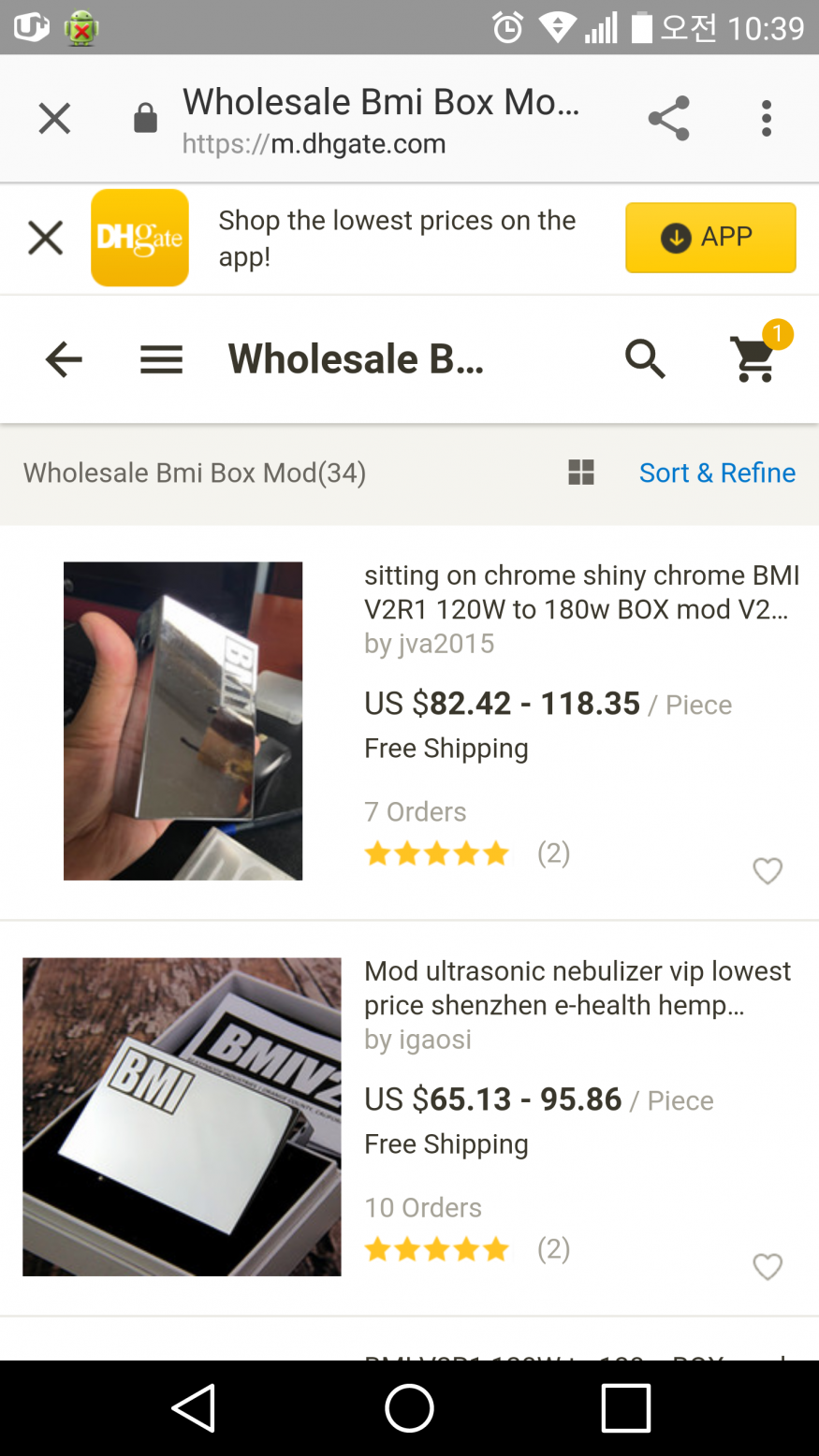Open the site search icon

[x=645, y=359]
